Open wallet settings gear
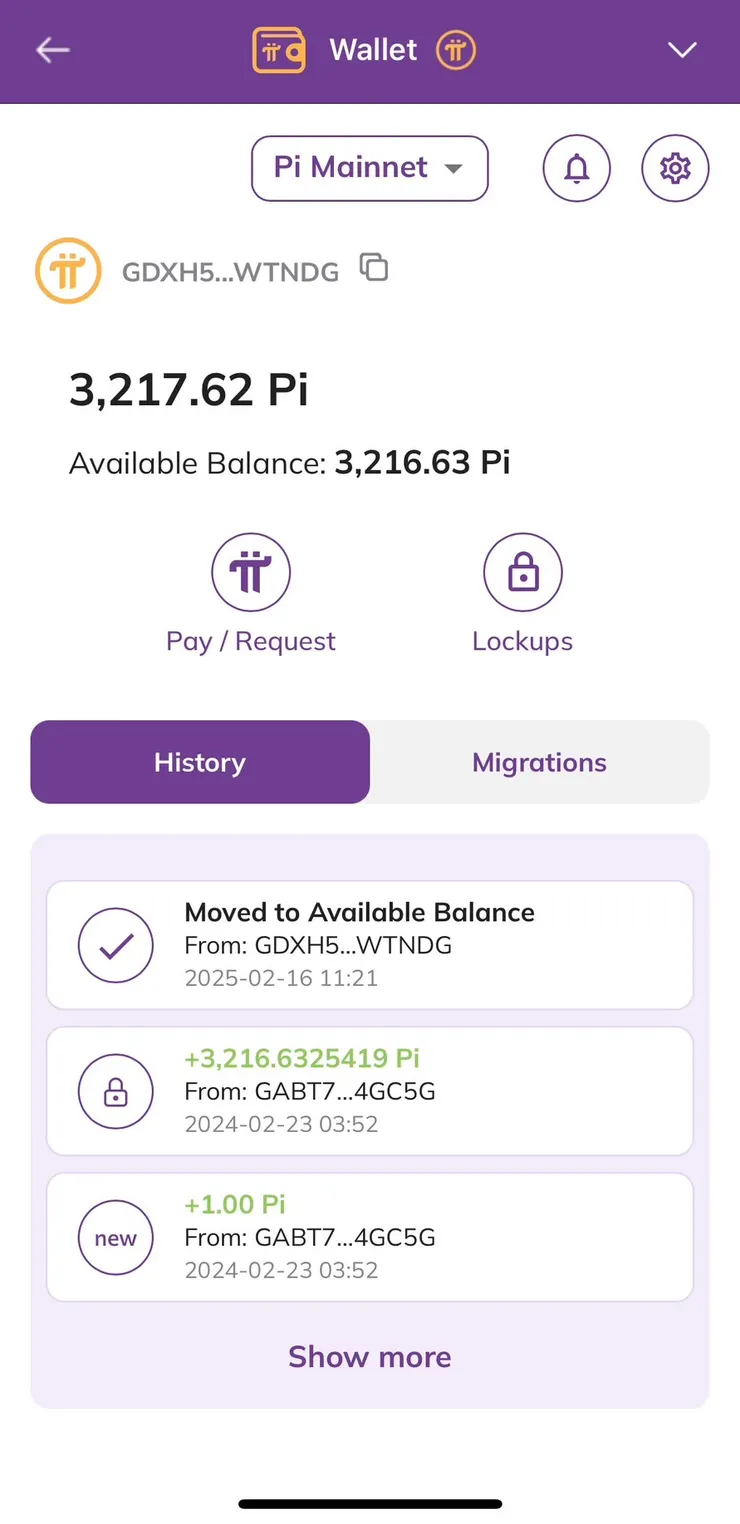Screen dimensions: 740x1524 point(675,168)
